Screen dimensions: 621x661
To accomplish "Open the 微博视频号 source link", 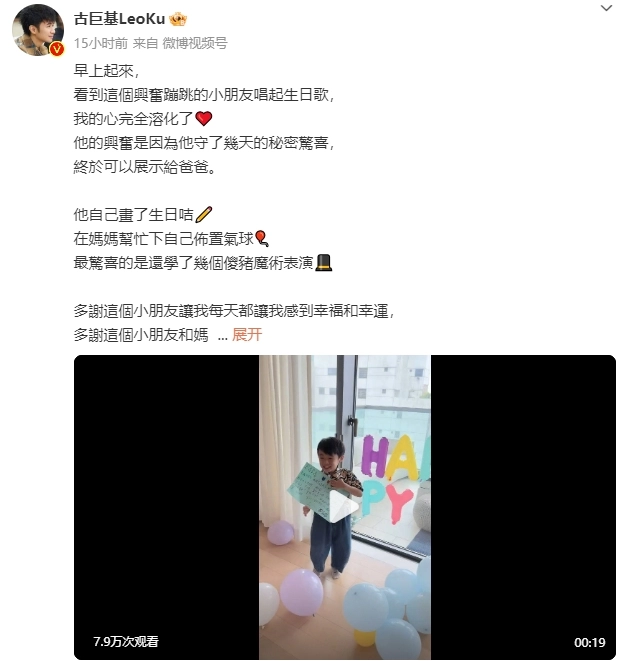I will (x=194, y=43).
